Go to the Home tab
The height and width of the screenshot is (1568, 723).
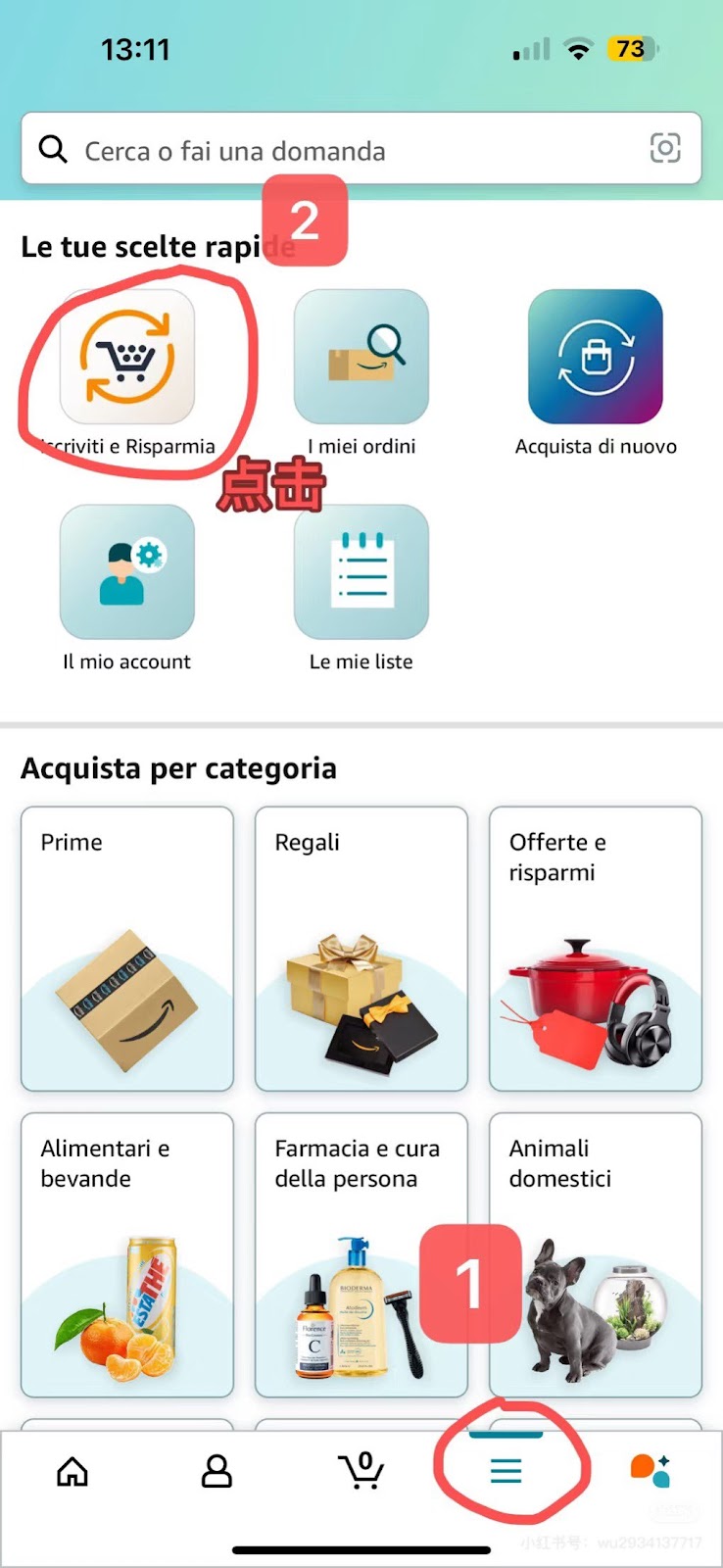(72, 1471)
